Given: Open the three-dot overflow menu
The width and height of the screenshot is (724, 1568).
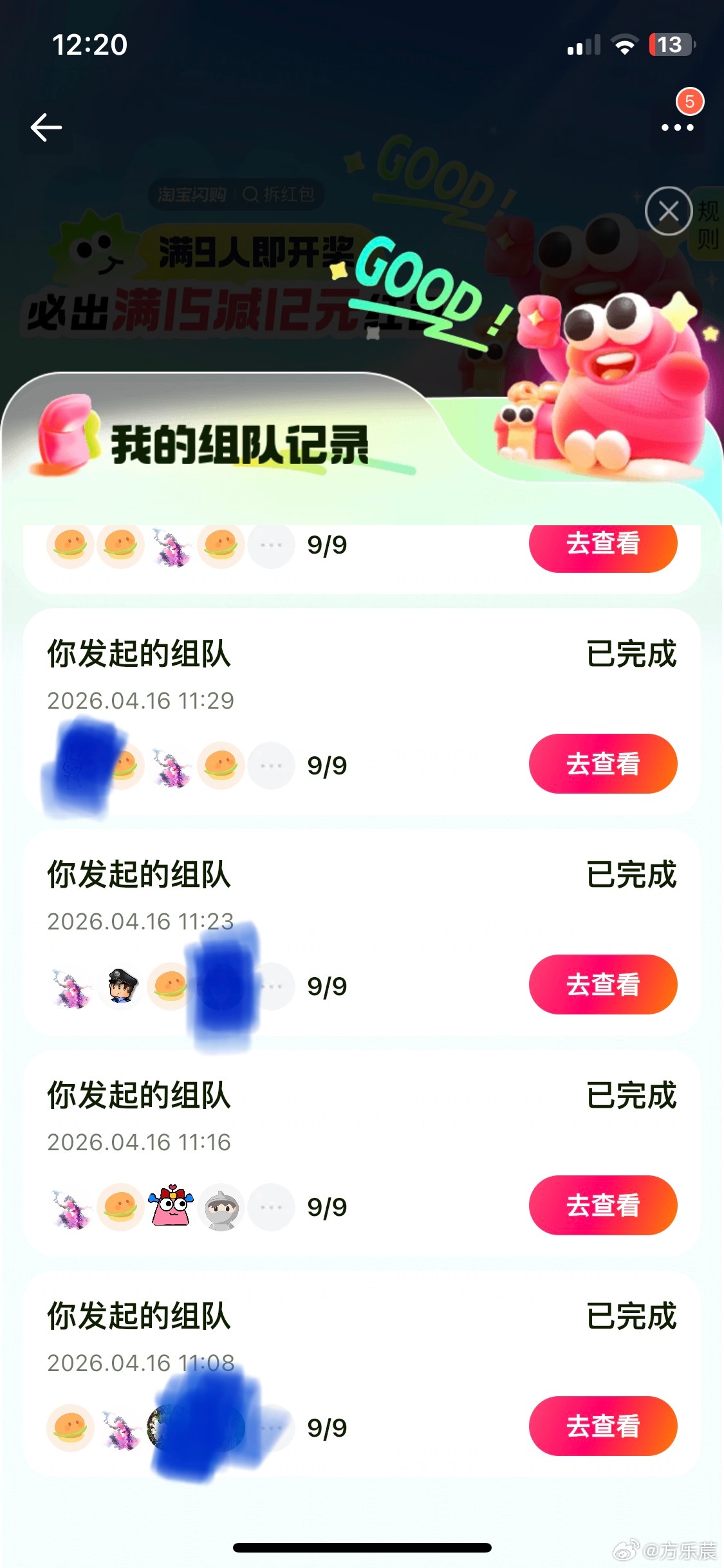Looking at the screenshot, I should click(677, 127).
